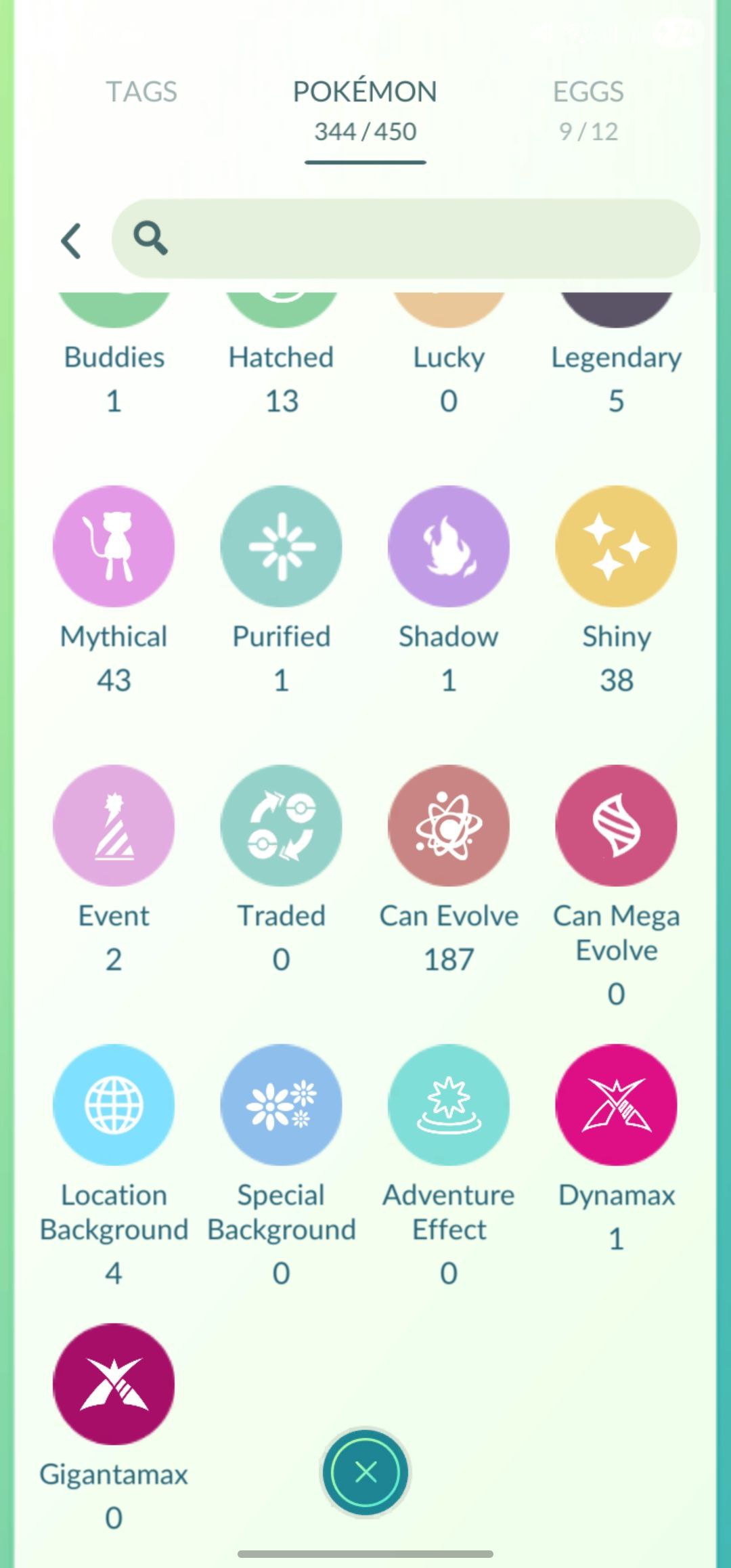Viewport: 731px width, 1568px height.
Task: Filter by Location Background
Action: (114, 1105)
